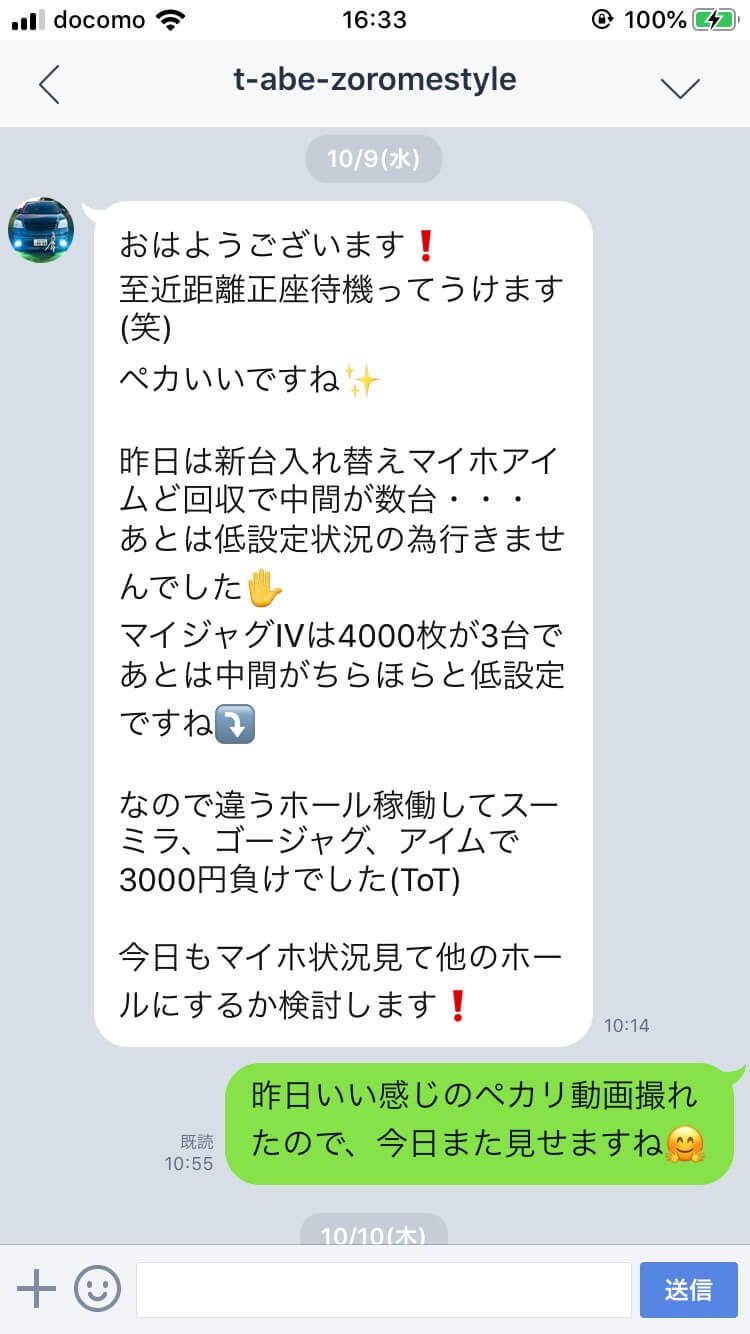Tap the blue 送信 send button
This screenshot has width=750, height=1334.
point(688,1289)
